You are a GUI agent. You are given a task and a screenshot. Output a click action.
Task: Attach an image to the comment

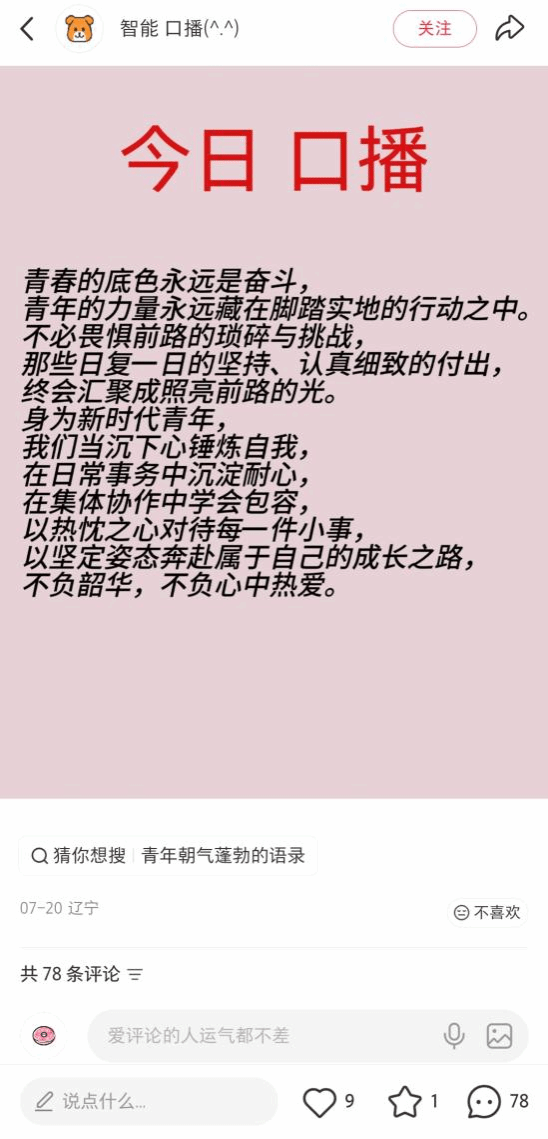coord(499,1036)
